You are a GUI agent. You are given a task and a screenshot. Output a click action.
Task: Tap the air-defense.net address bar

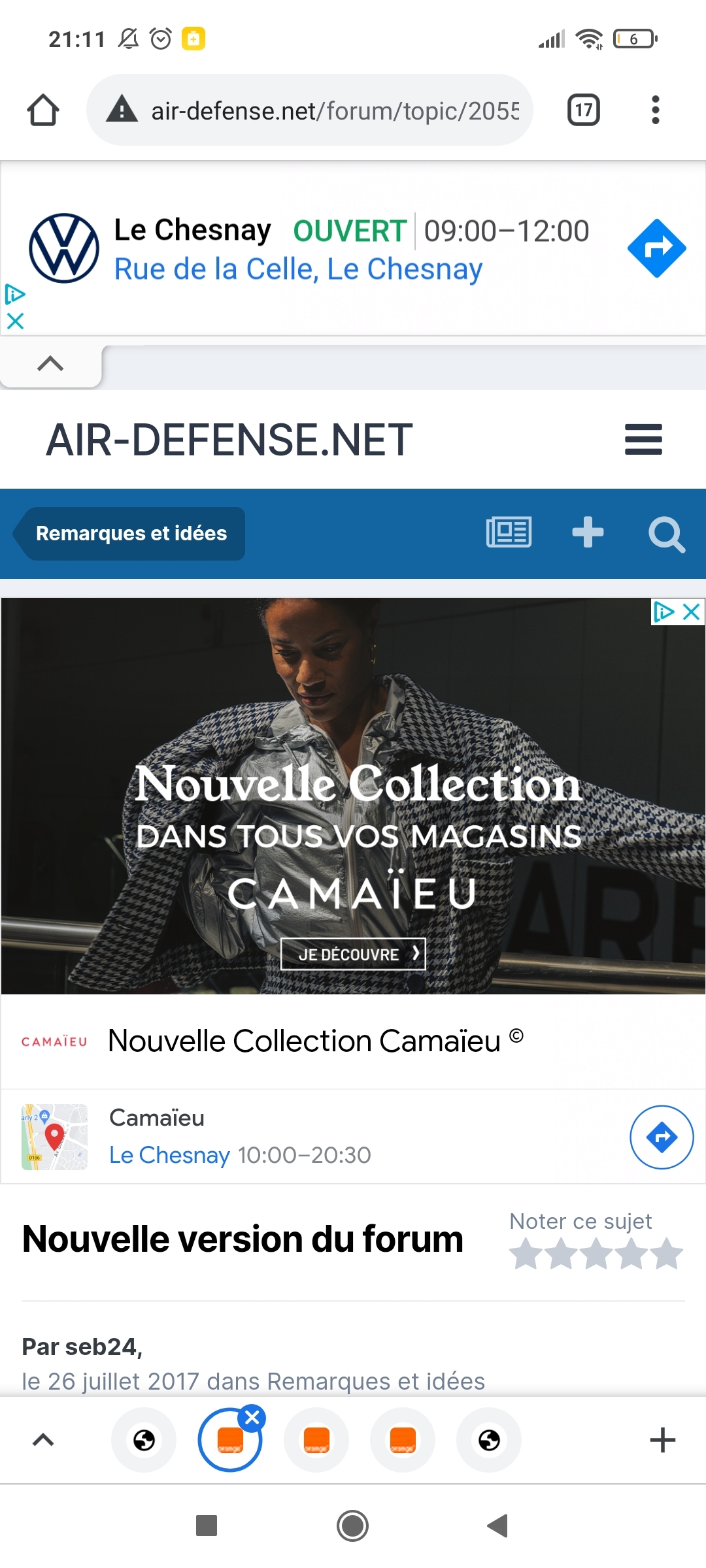333,110
